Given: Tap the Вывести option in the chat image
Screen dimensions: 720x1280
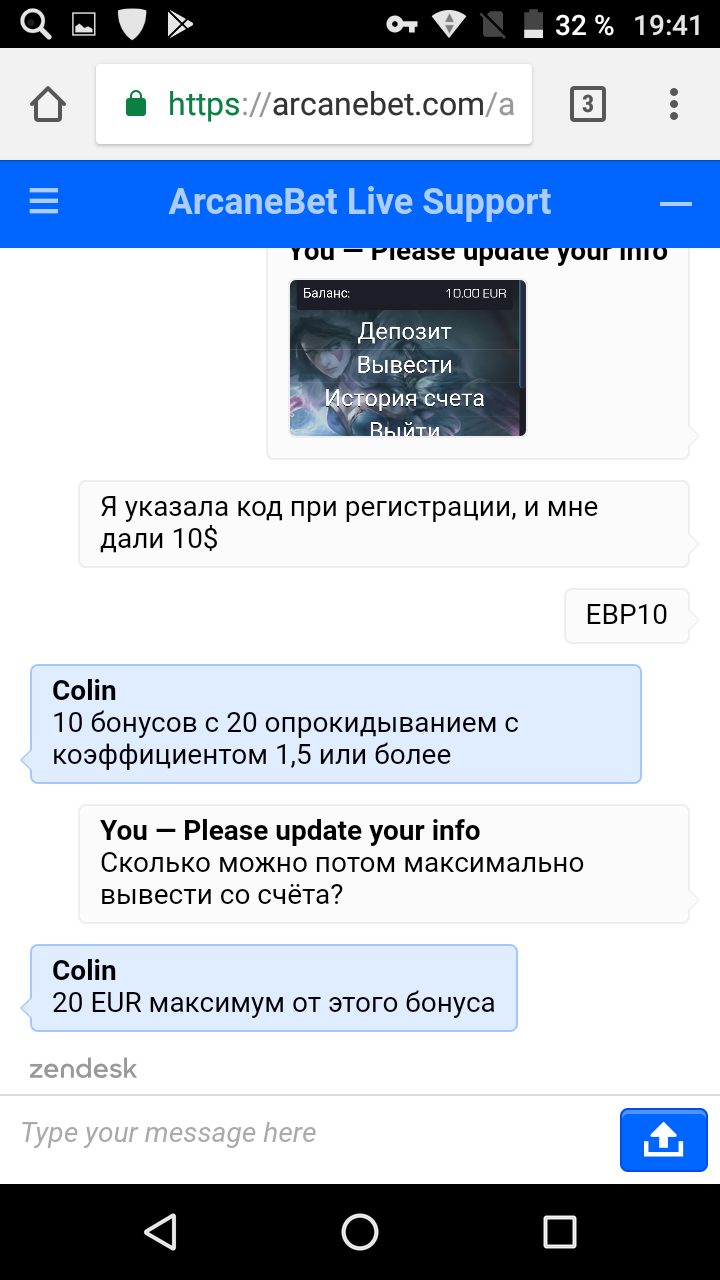Looking at the screenshot, I should [x=407, y=364].
